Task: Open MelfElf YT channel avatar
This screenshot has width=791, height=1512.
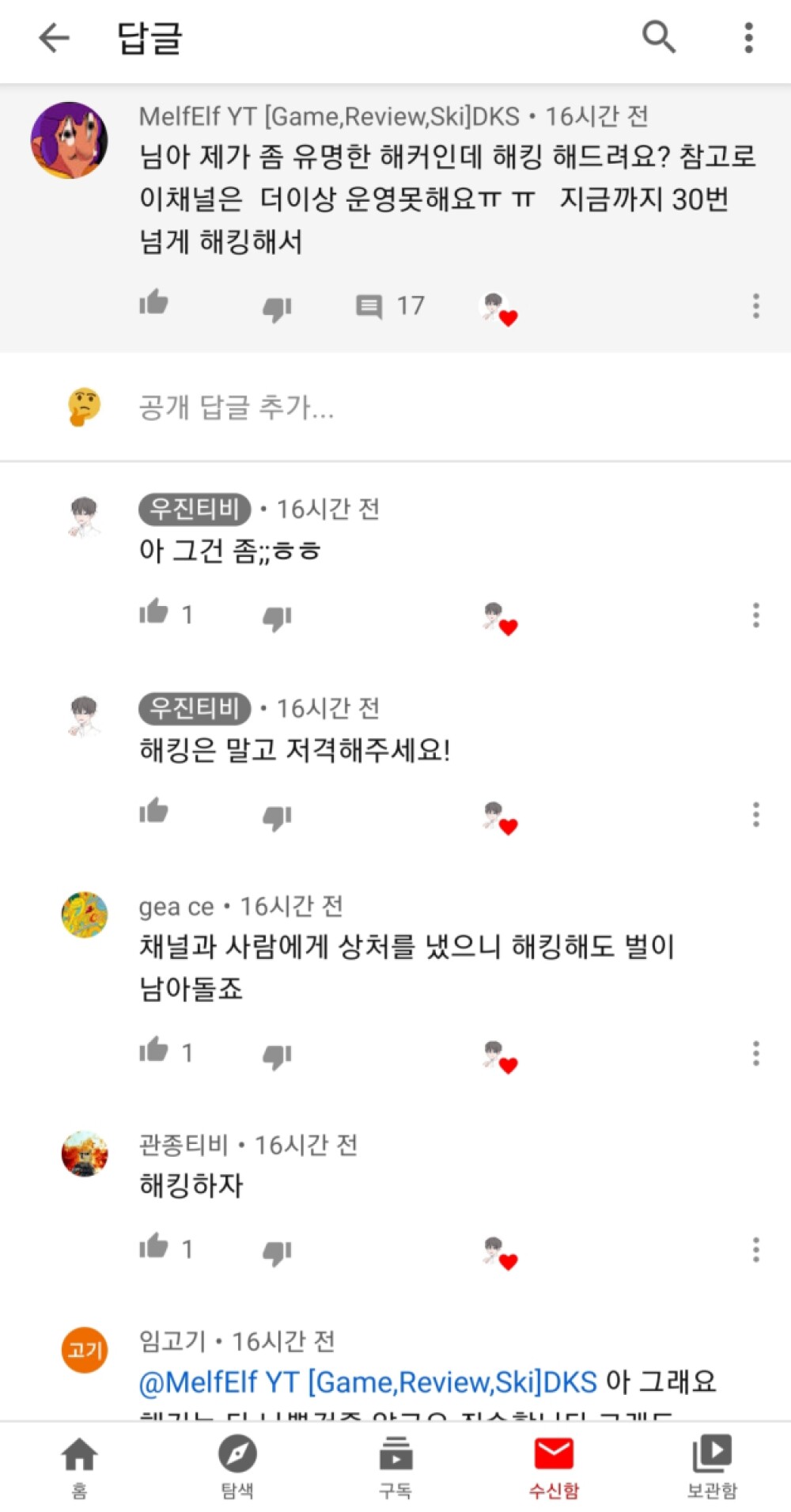Action: [70, 140]
